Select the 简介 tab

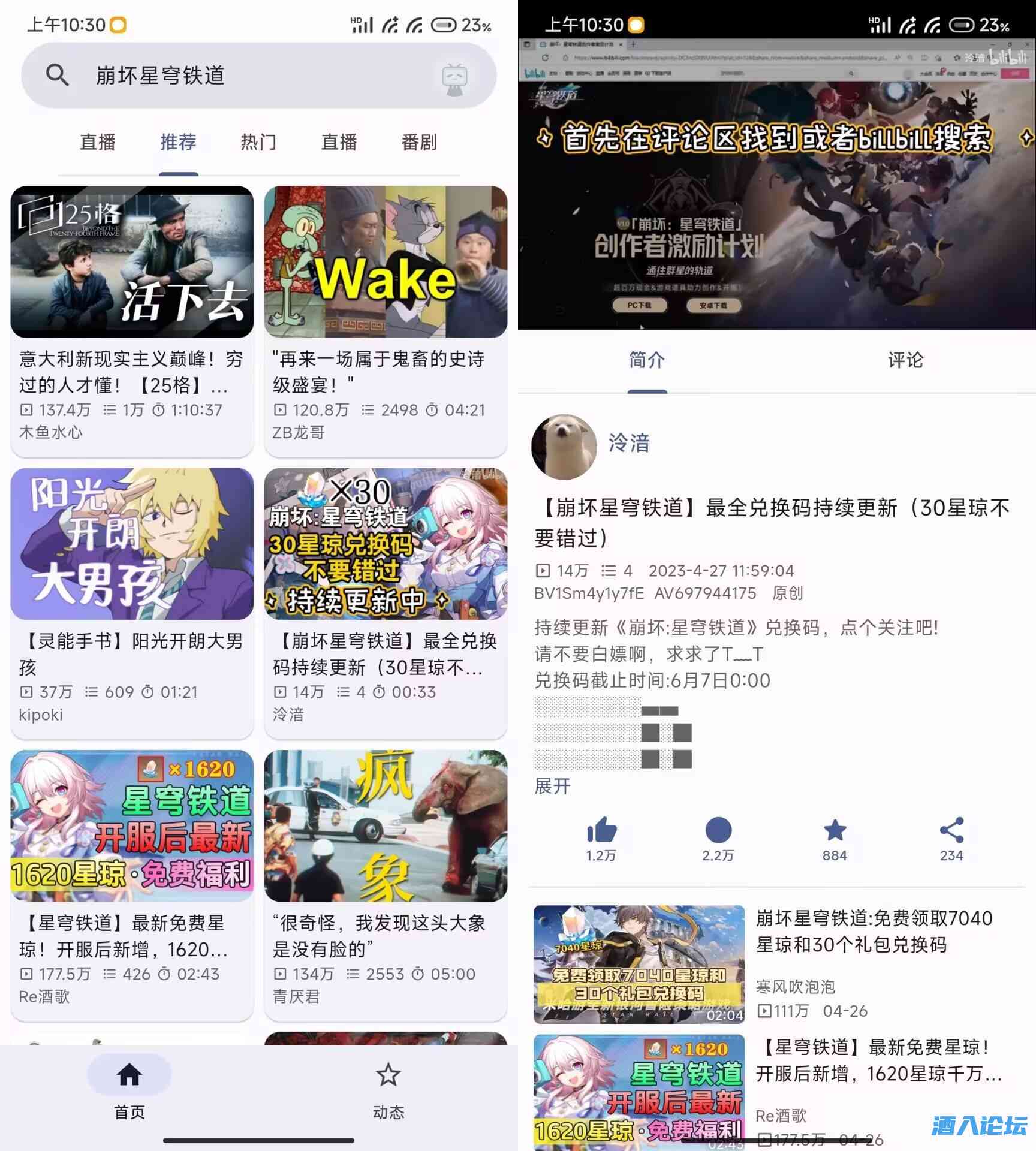(x=647, y=360)
